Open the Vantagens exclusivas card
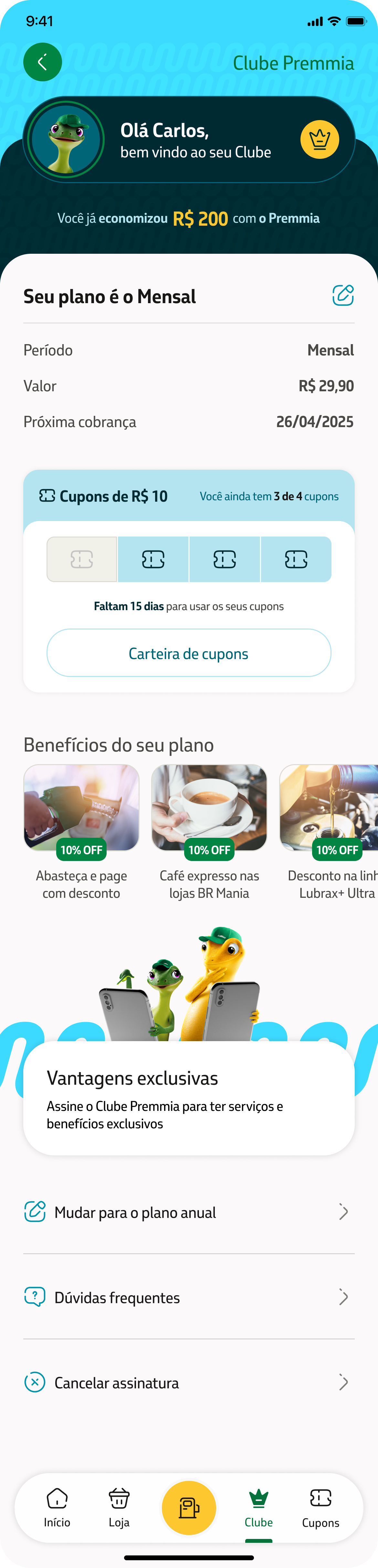 point(189,1098)
